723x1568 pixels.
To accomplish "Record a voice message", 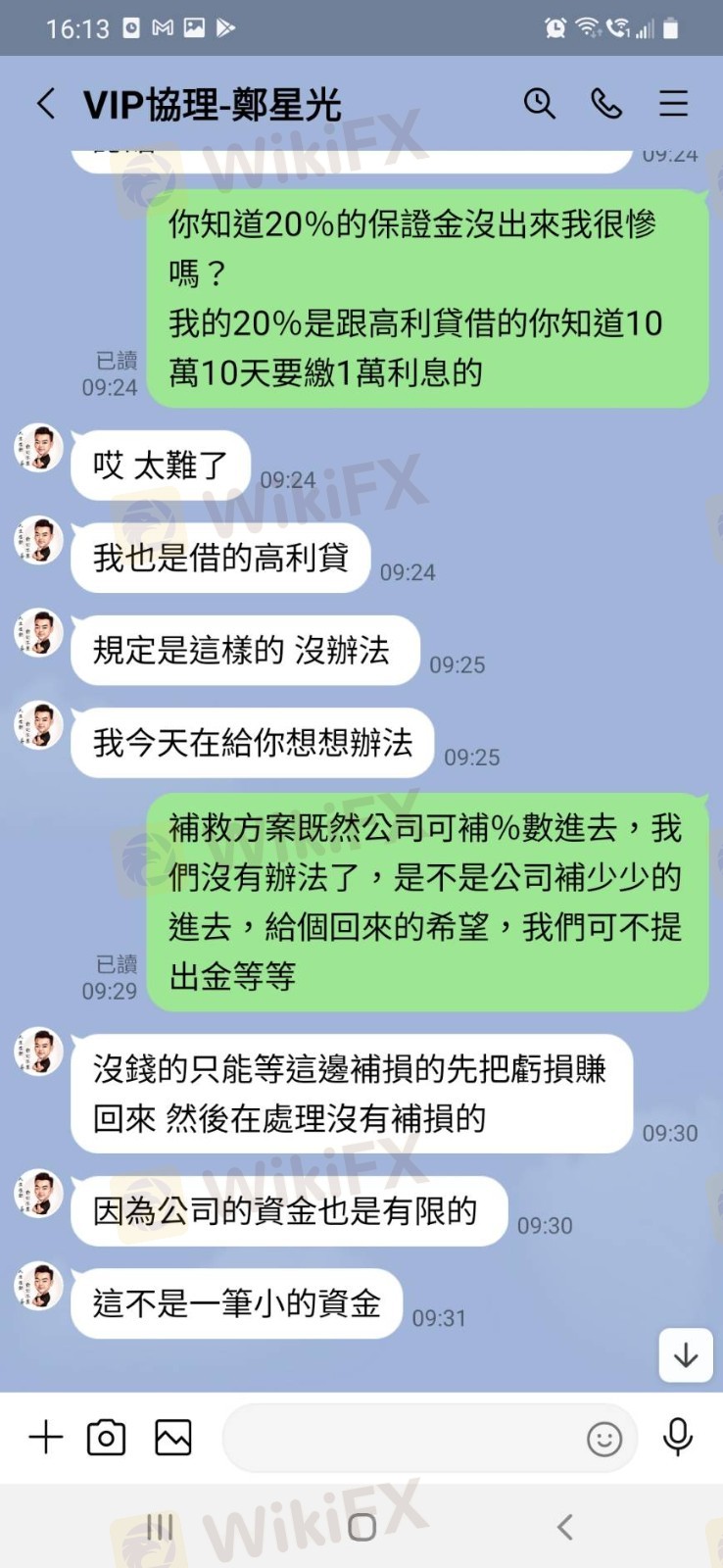I will click(677, 1438).
